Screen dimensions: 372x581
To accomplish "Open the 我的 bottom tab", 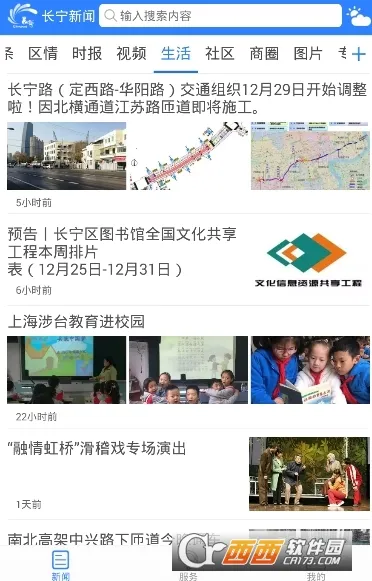I will pos(316,576).
